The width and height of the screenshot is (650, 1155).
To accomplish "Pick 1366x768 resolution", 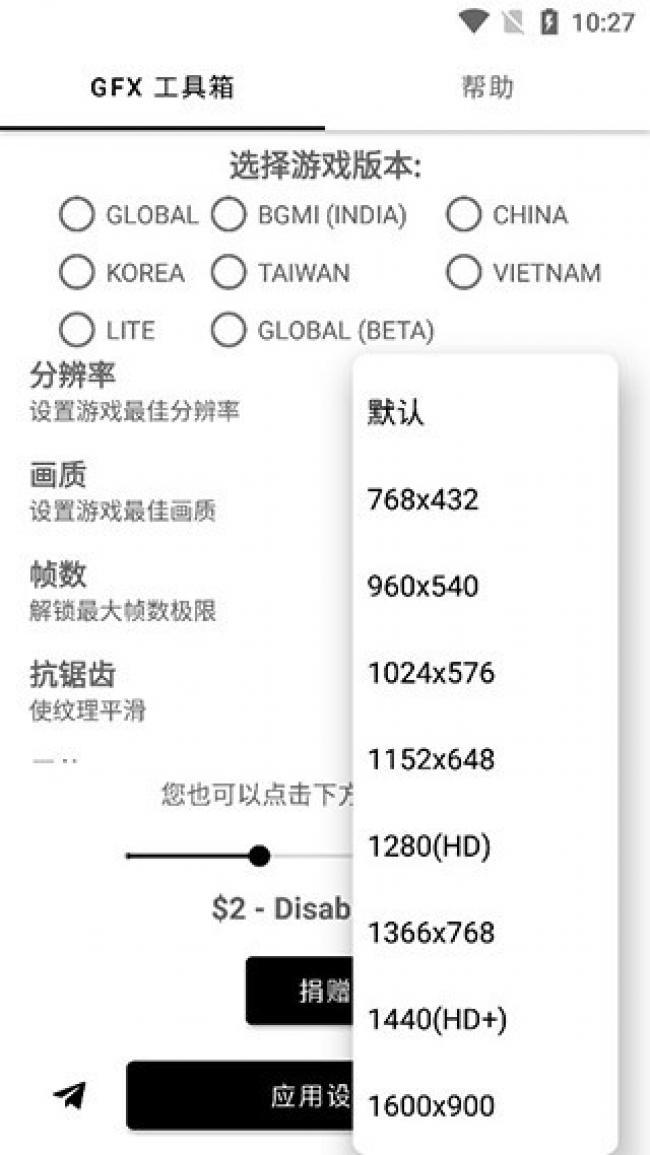I will point(431,933).
